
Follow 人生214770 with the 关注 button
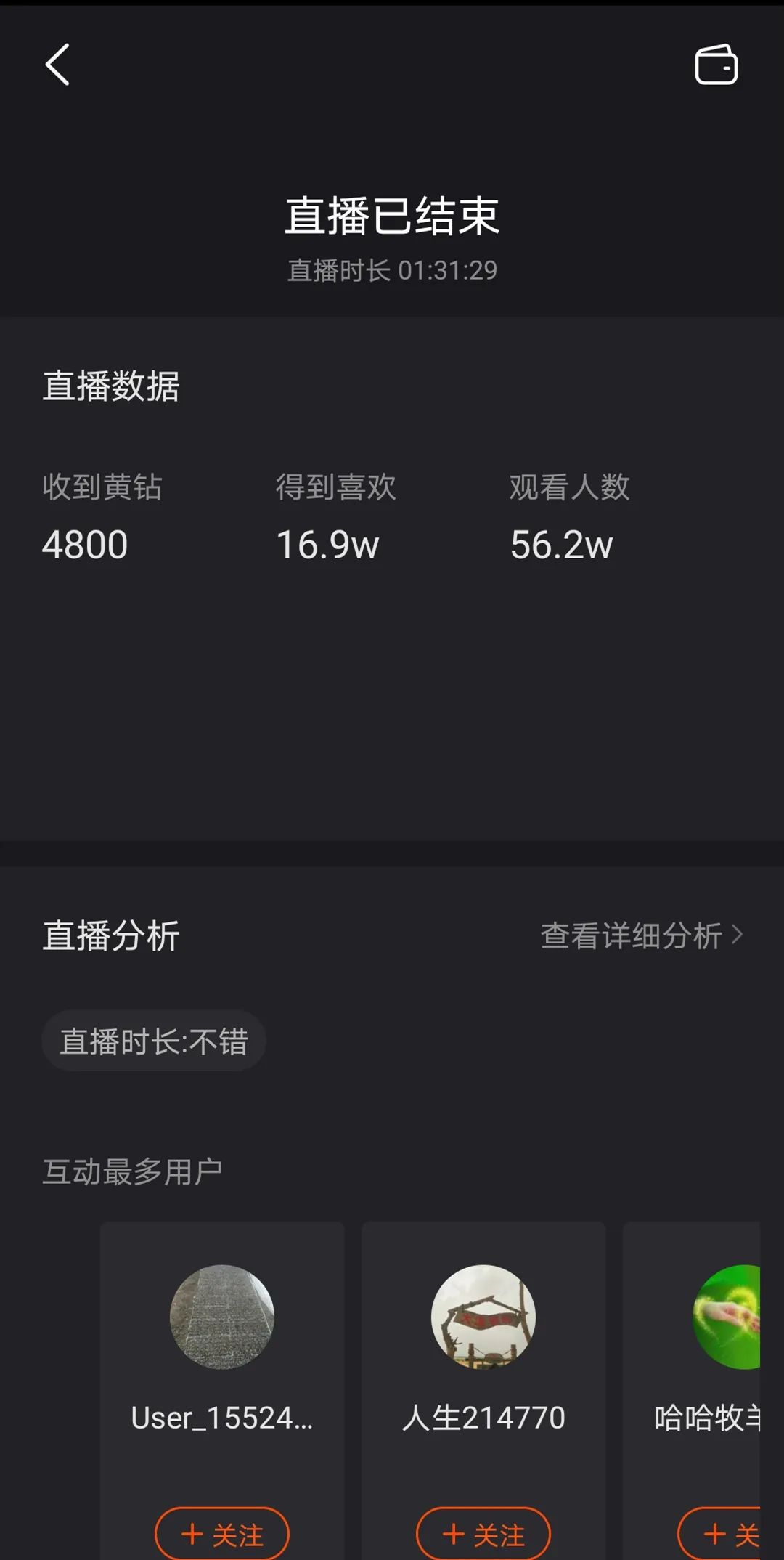pyautogui.click(x=483, y=1534)
